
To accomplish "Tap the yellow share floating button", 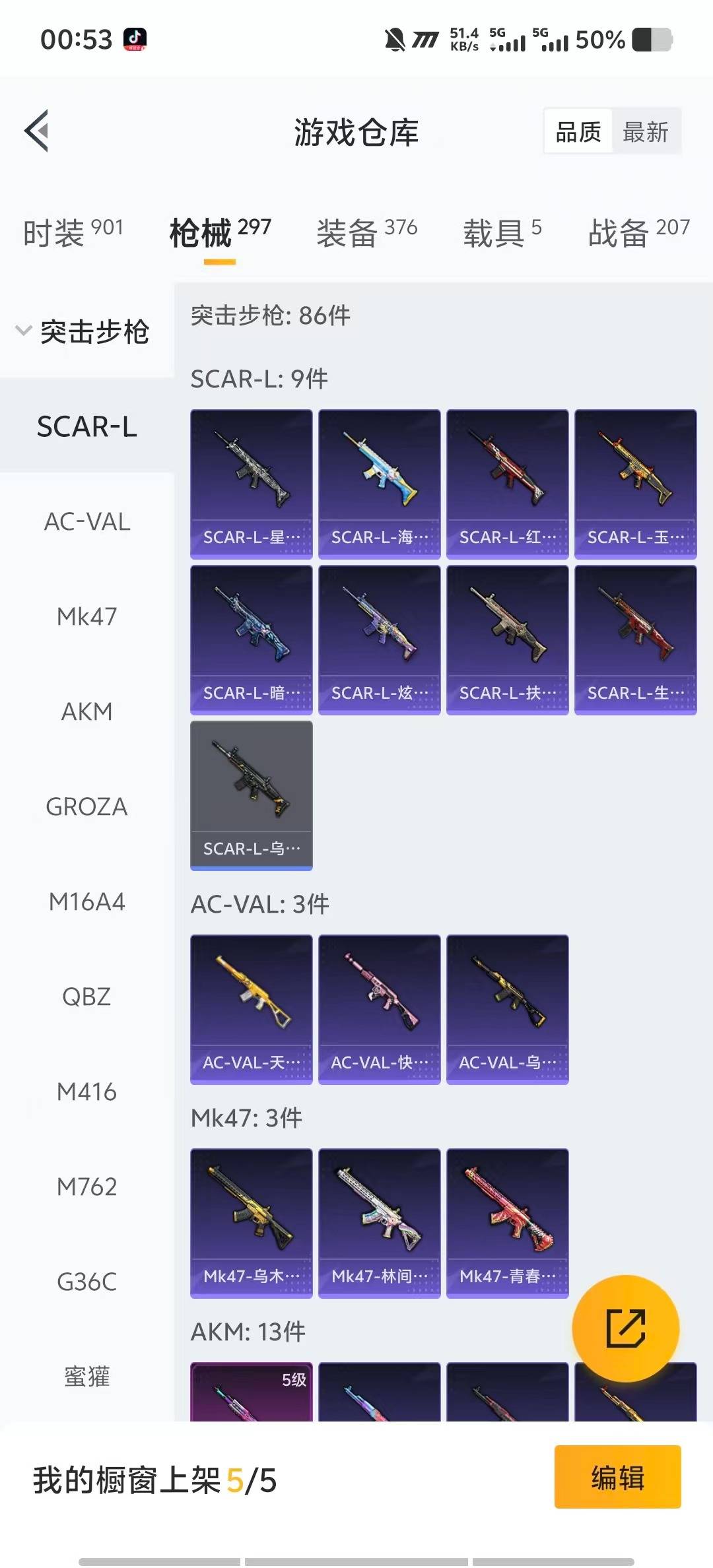I will point(625,1328).
